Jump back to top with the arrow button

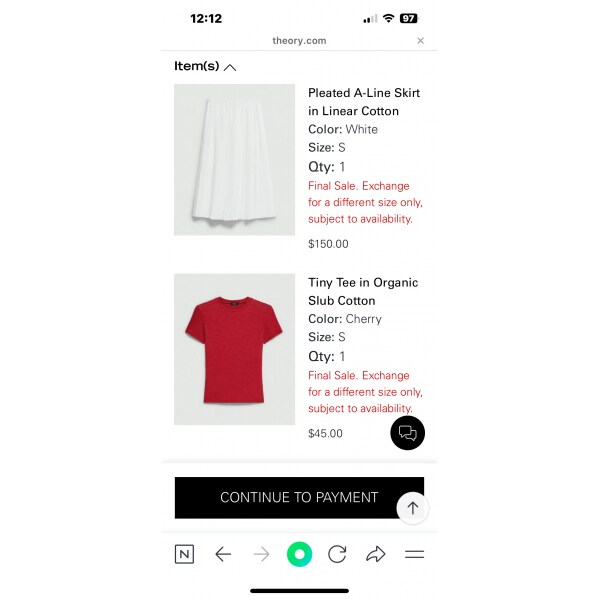[x=412, y=508]
